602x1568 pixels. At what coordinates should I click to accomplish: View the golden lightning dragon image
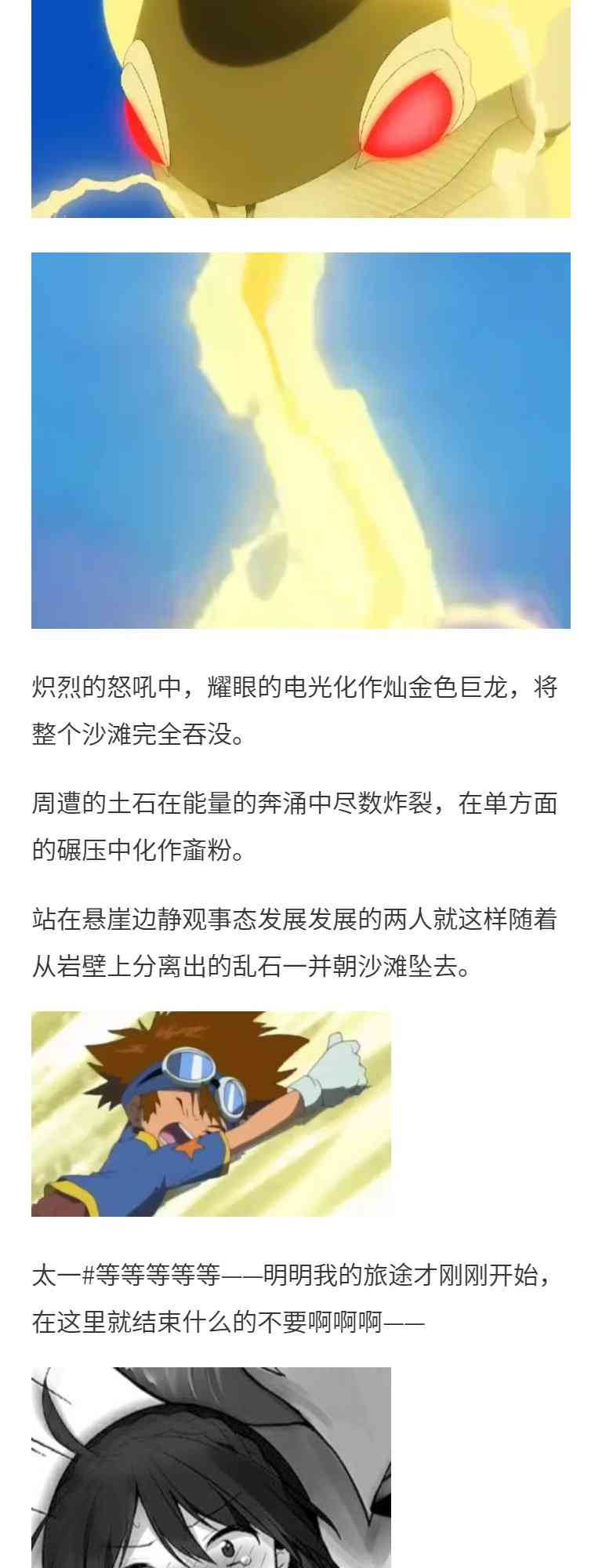301,441
